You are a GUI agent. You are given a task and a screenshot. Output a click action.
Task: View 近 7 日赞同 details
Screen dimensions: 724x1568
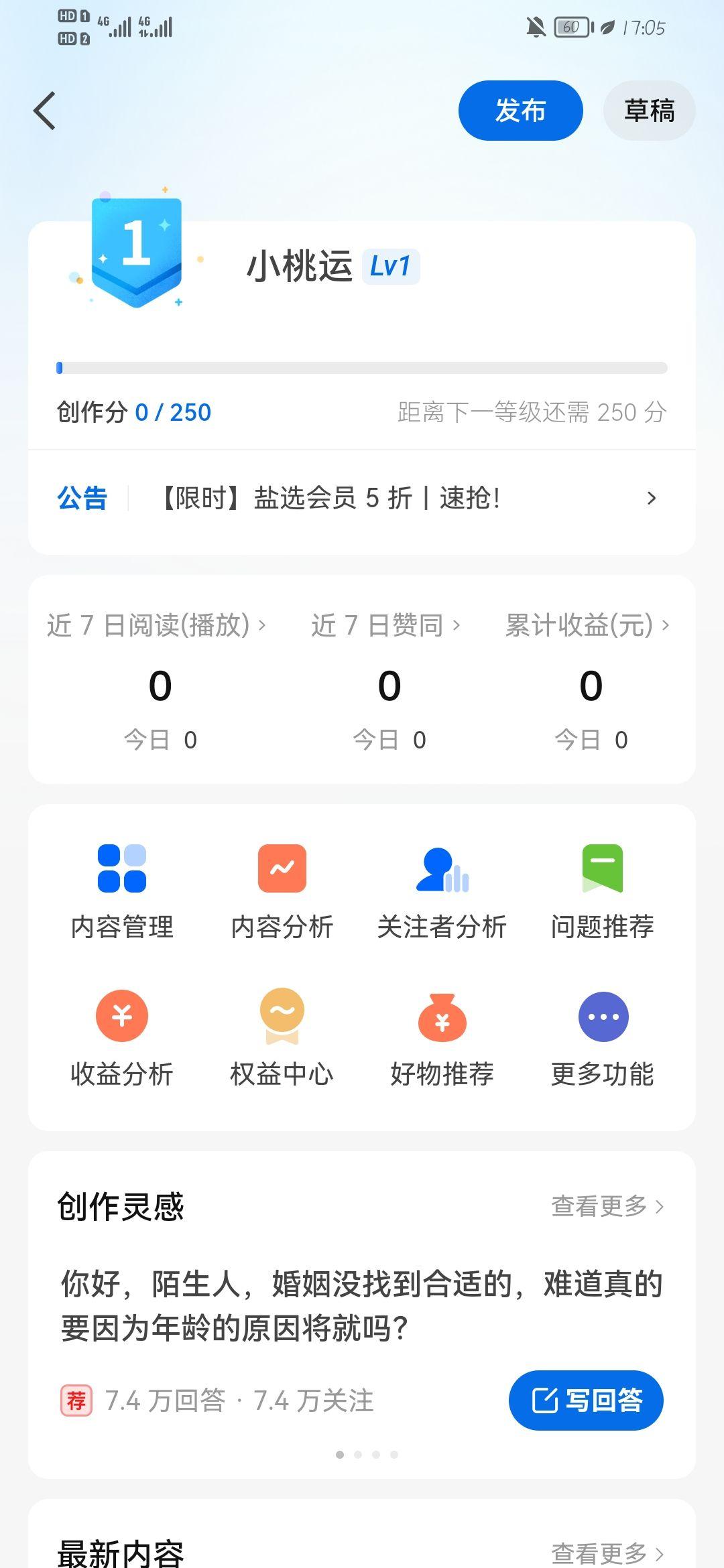(x=385, y=625)
